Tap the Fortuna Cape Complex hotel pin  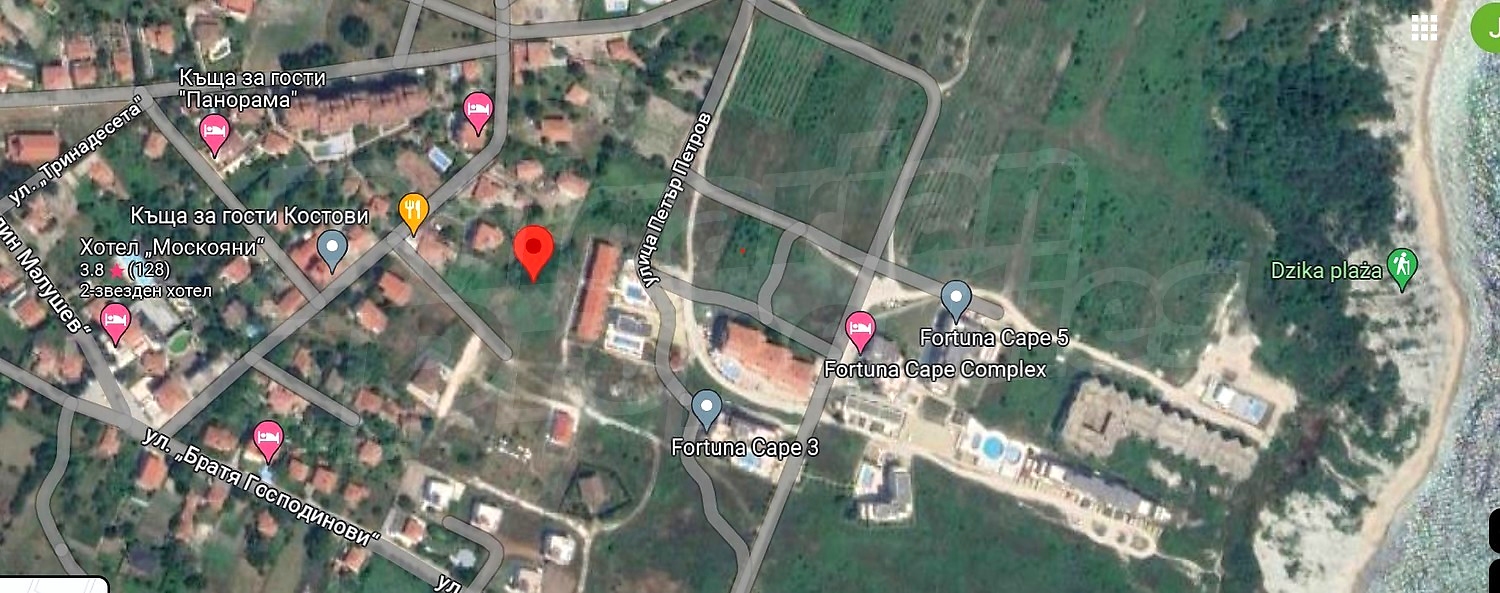click(860, 329)
